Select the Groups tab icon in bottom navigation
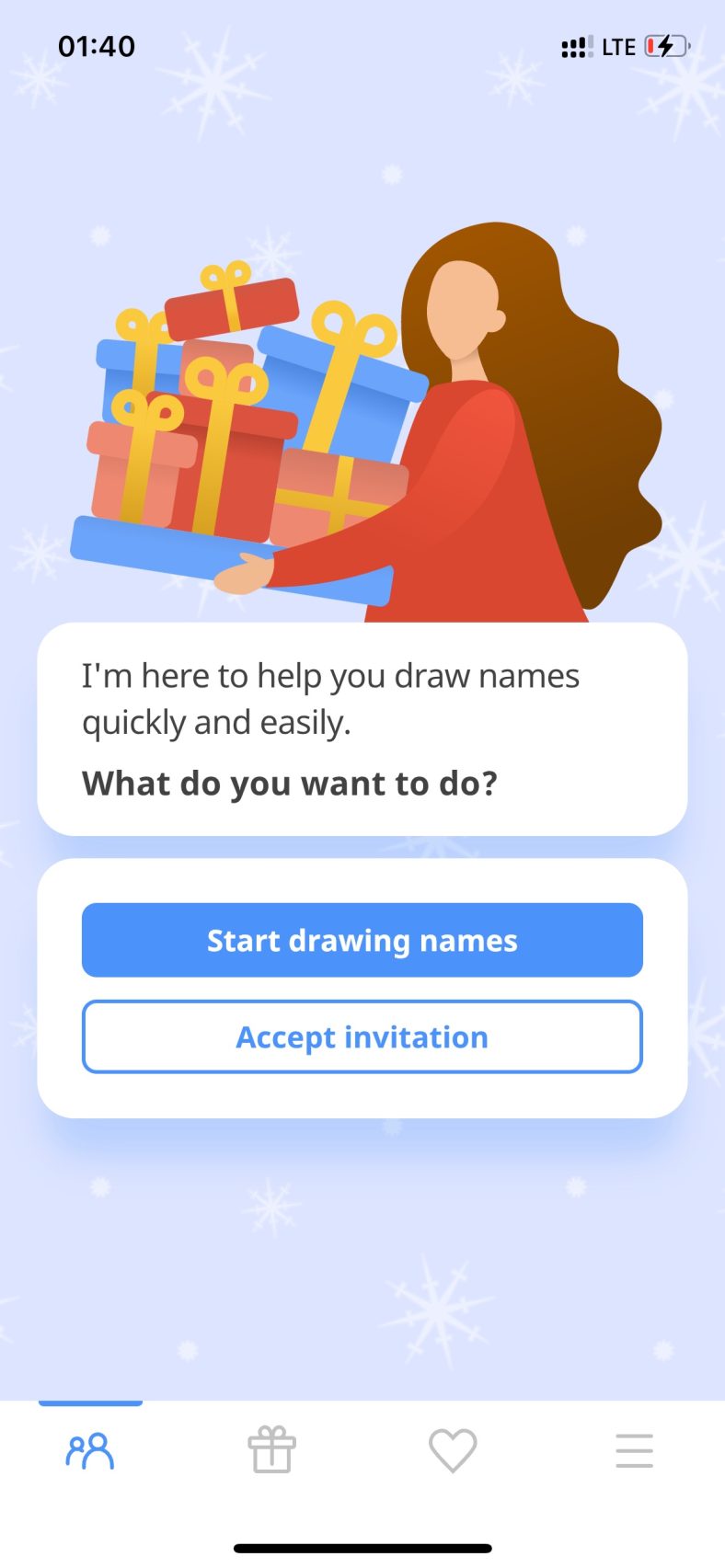Image resolution: width=725 pixels, height=1568 pixels. (x=88, y=1450)
